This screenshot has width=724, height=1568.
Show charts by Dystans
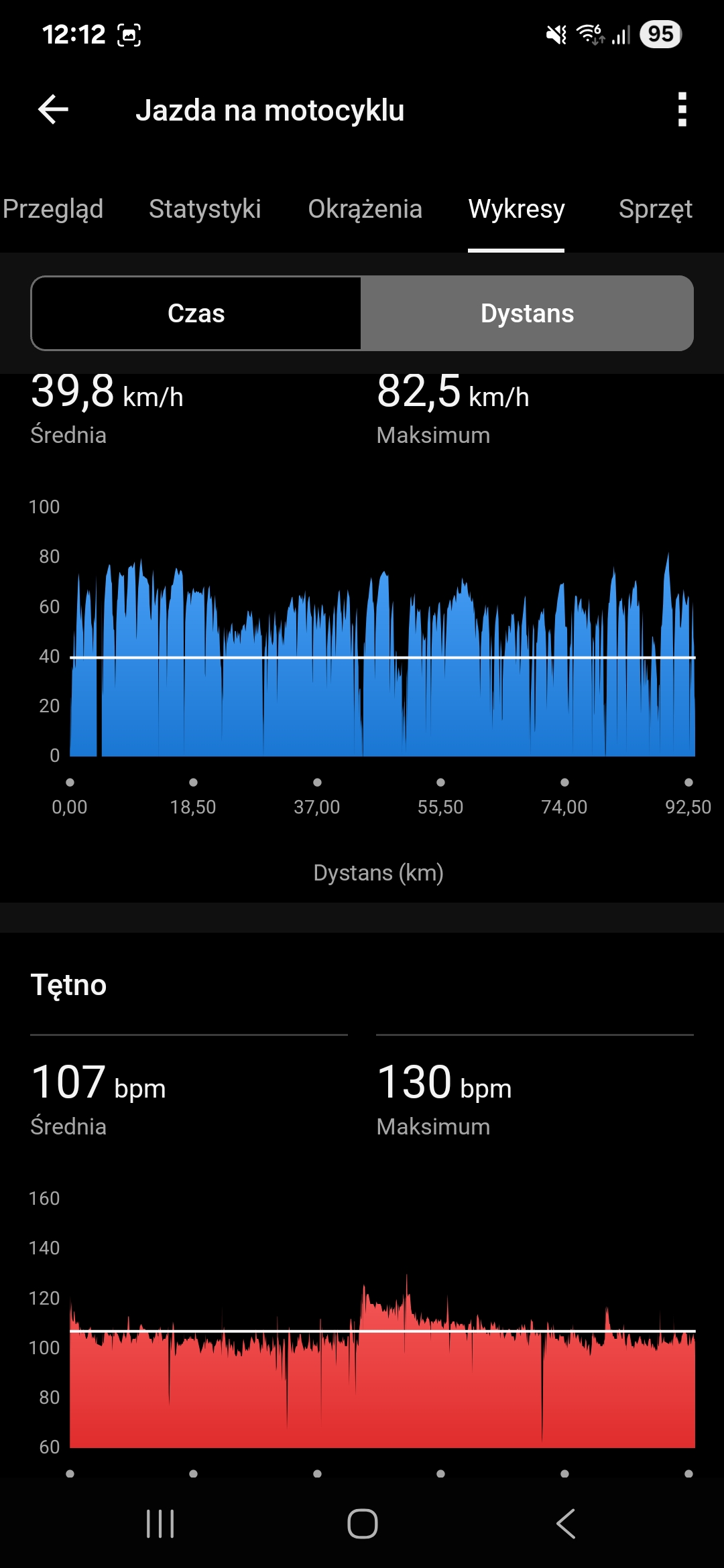527,313
